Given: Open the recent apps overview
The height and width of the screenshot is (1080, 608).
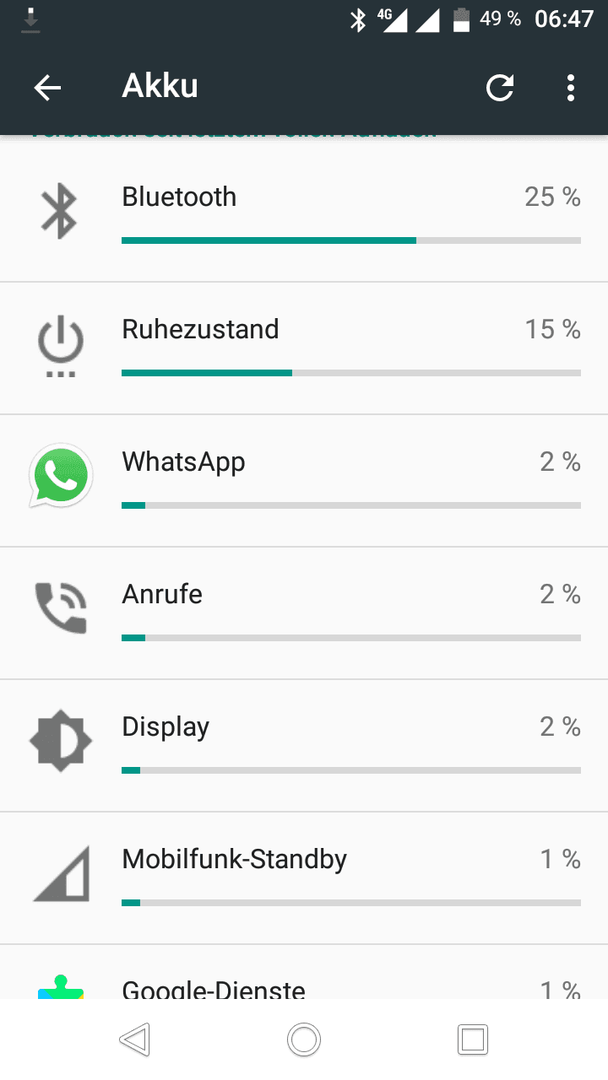Looking at the screenshot, I should (x=473, y=1039).
